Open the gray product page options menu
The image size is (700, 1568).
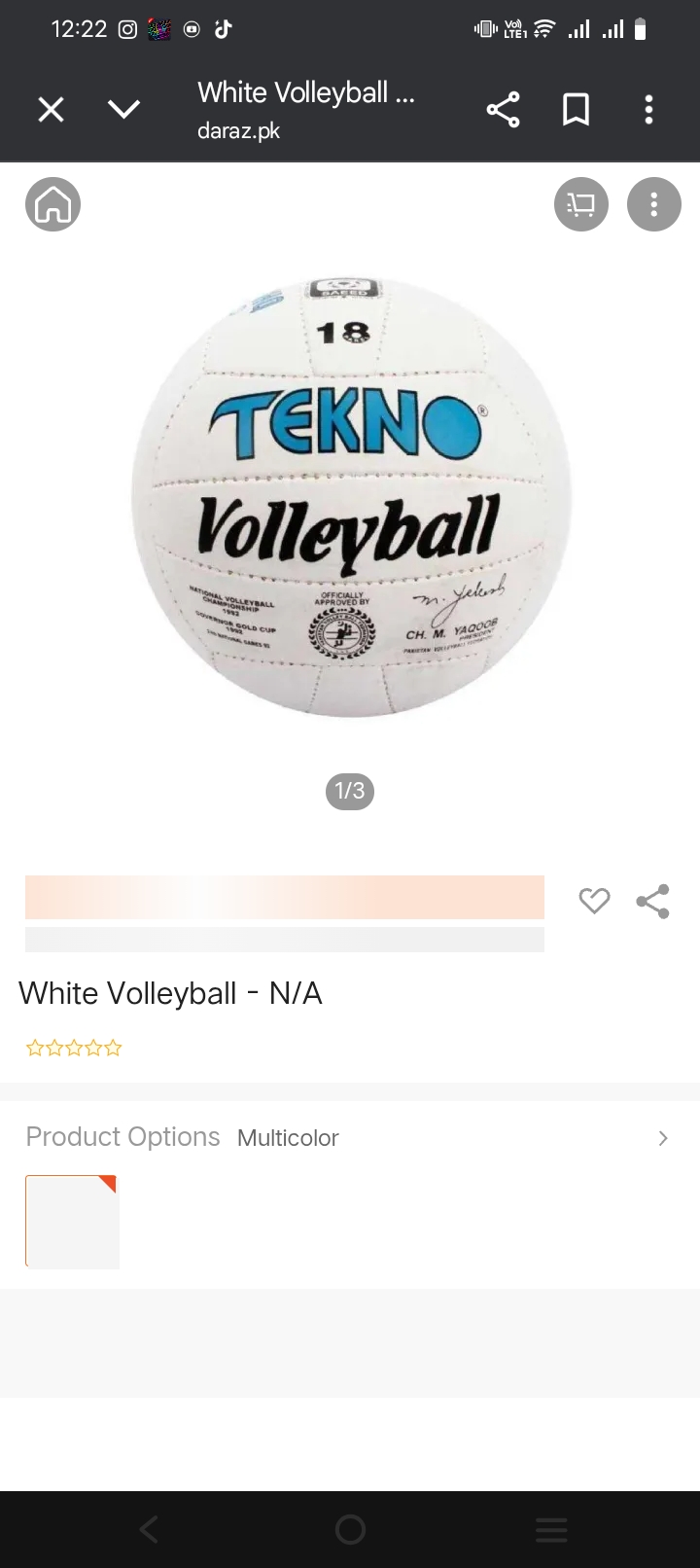[x=653, y=204]
